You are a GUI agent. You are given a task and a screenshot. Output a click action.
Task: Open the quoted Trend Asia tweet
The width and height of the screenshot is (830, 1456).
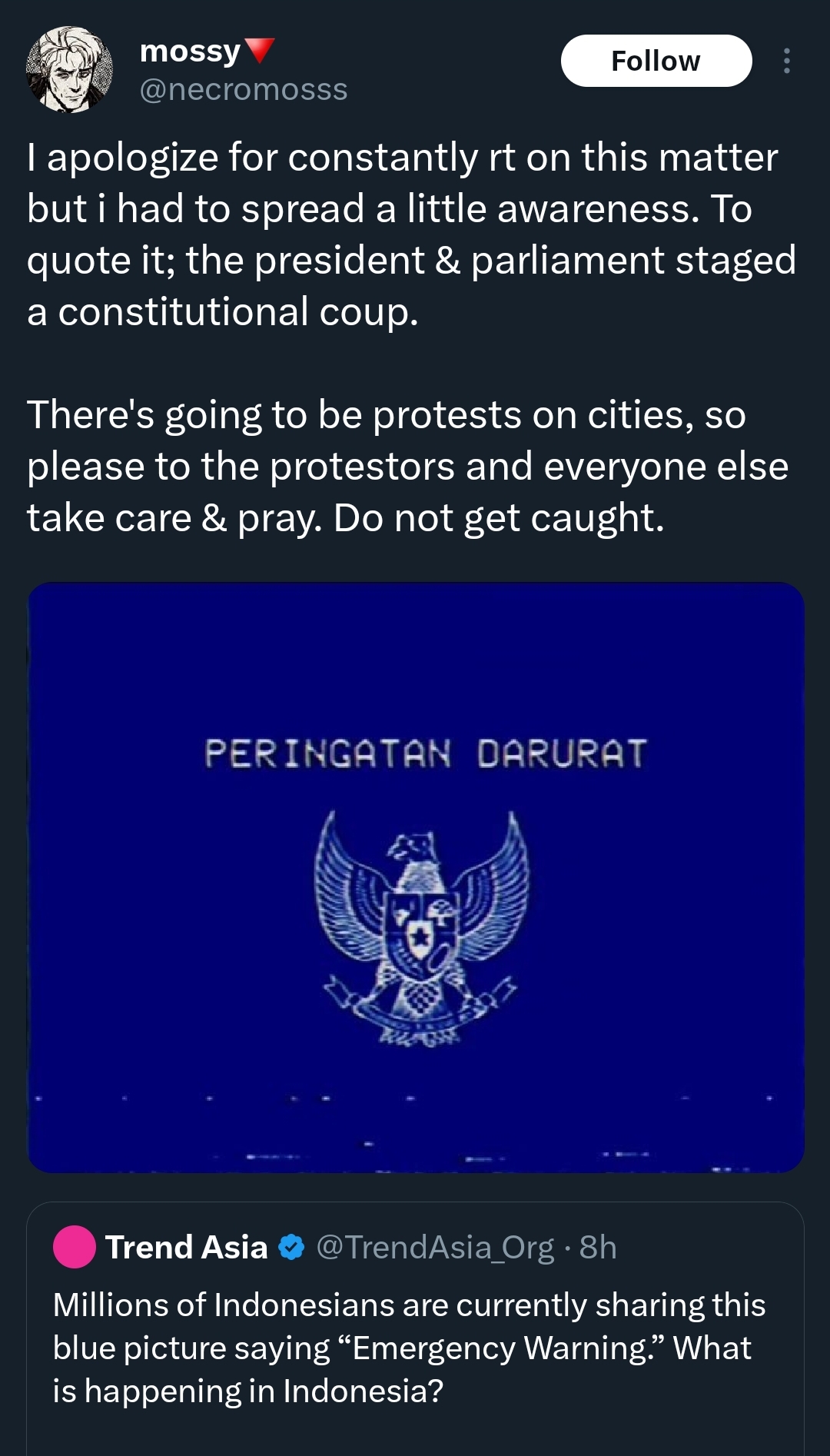tap(415, 1347)
